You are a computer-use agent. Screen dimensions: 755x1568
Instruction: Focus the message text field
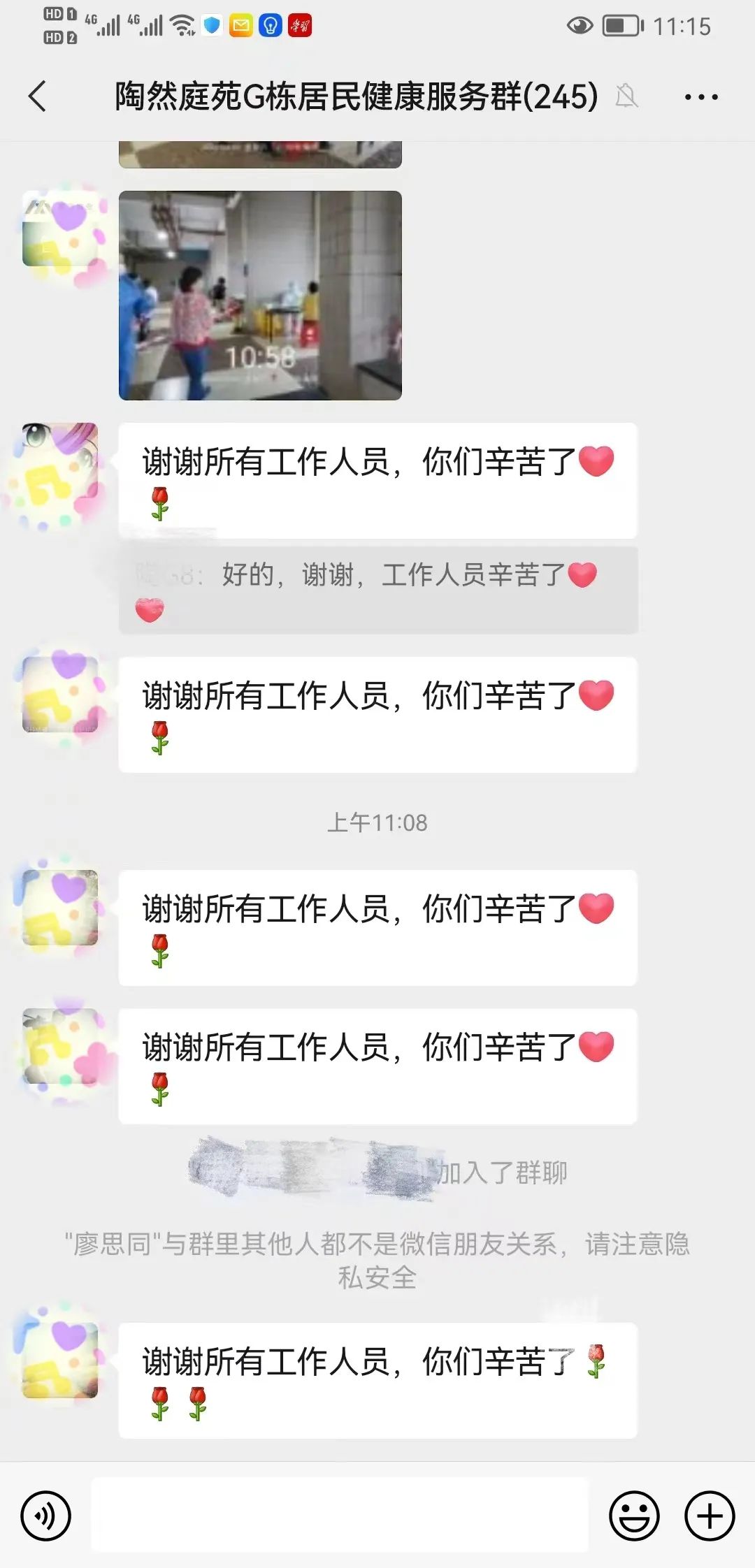[x=340, y=1515]
